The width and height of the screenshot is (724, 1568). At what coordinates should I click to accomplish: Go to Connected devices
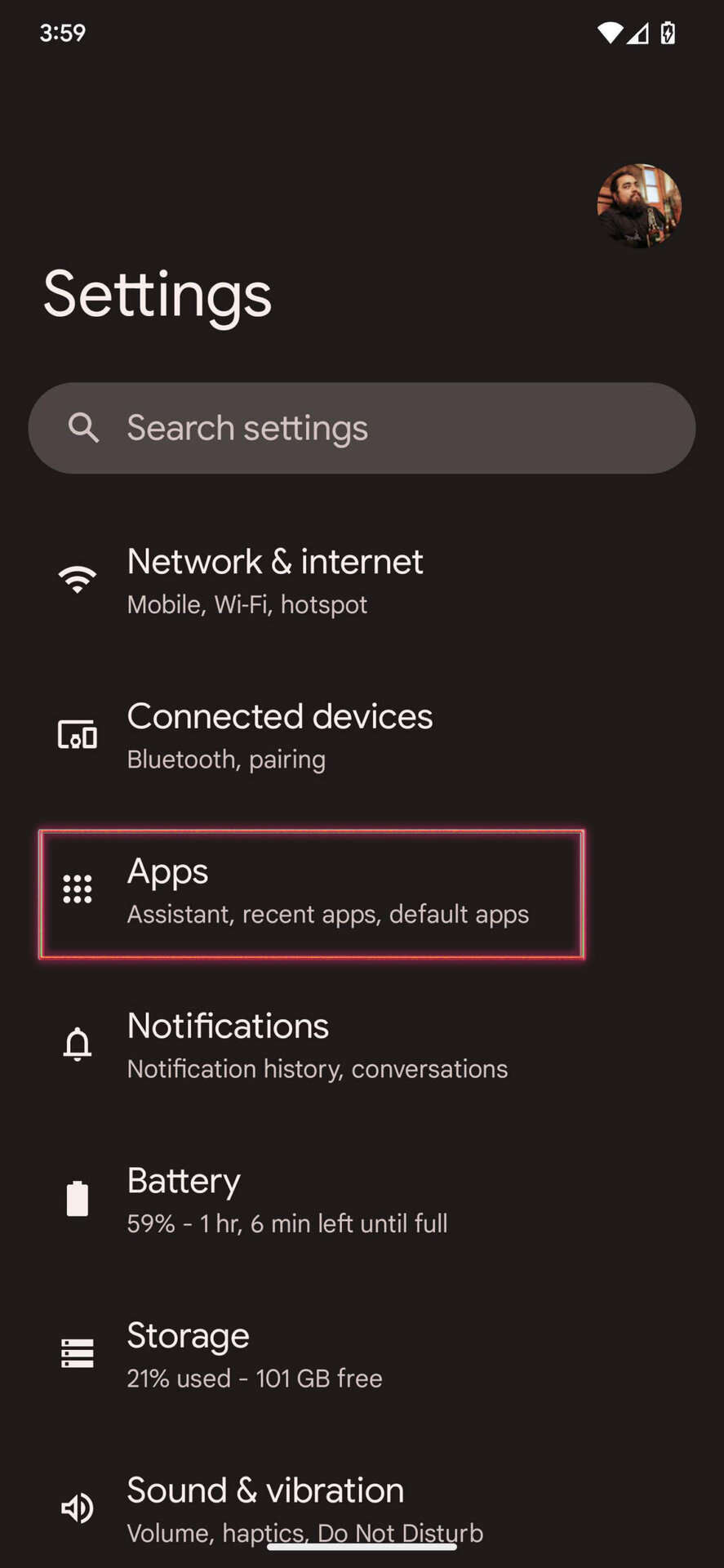(x=362, y=735)
